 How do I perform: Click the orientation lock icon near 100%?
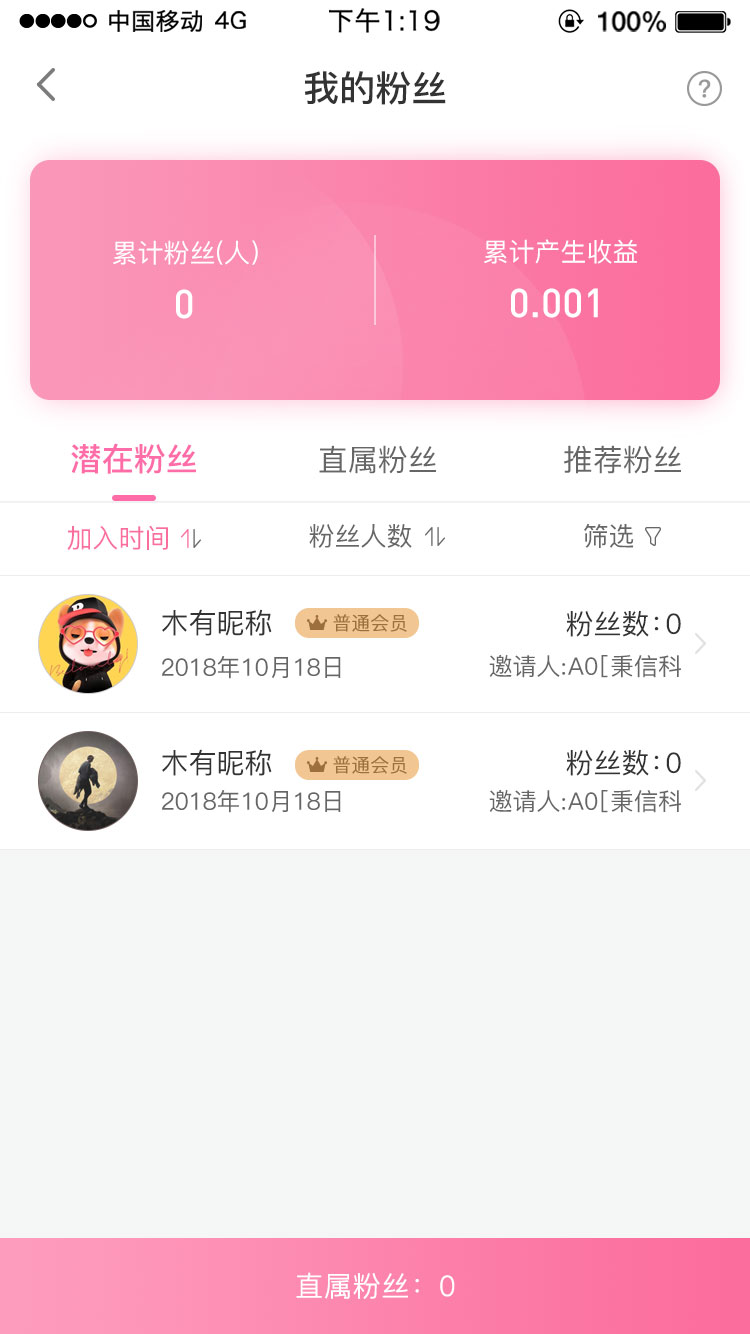[x=569, y=21]
